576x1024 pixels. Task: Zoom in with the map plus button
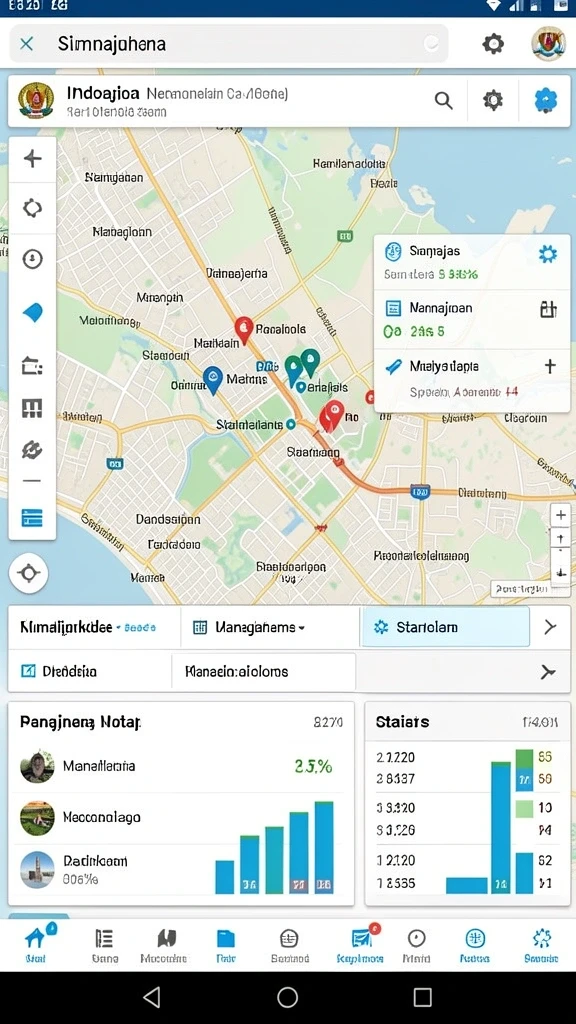pyautogui.click(x=560, y=515)
